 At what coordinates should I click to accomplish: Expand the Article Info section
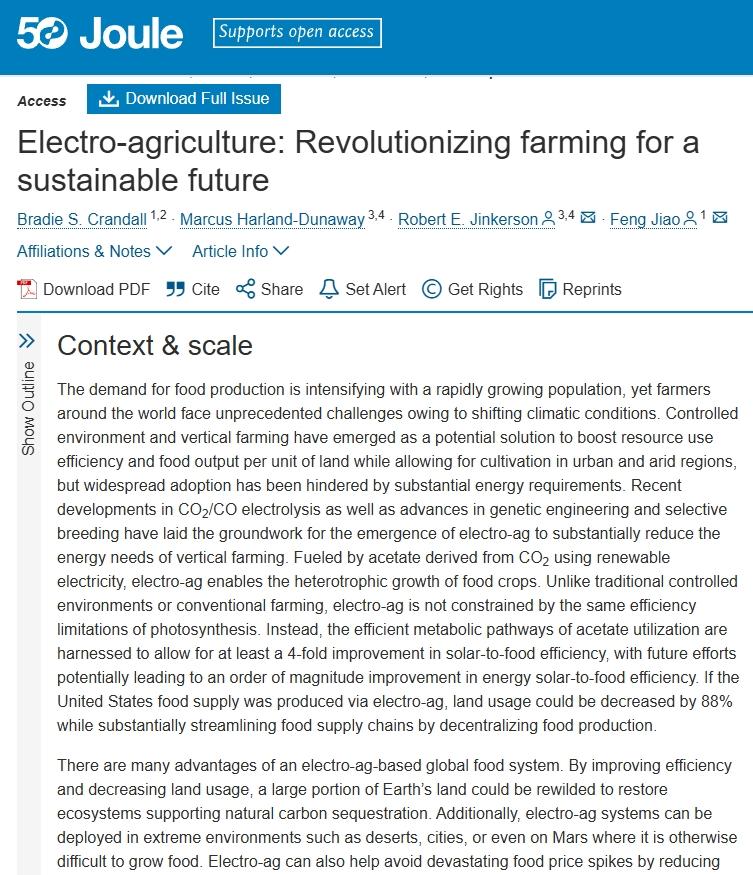click(240, 251)
